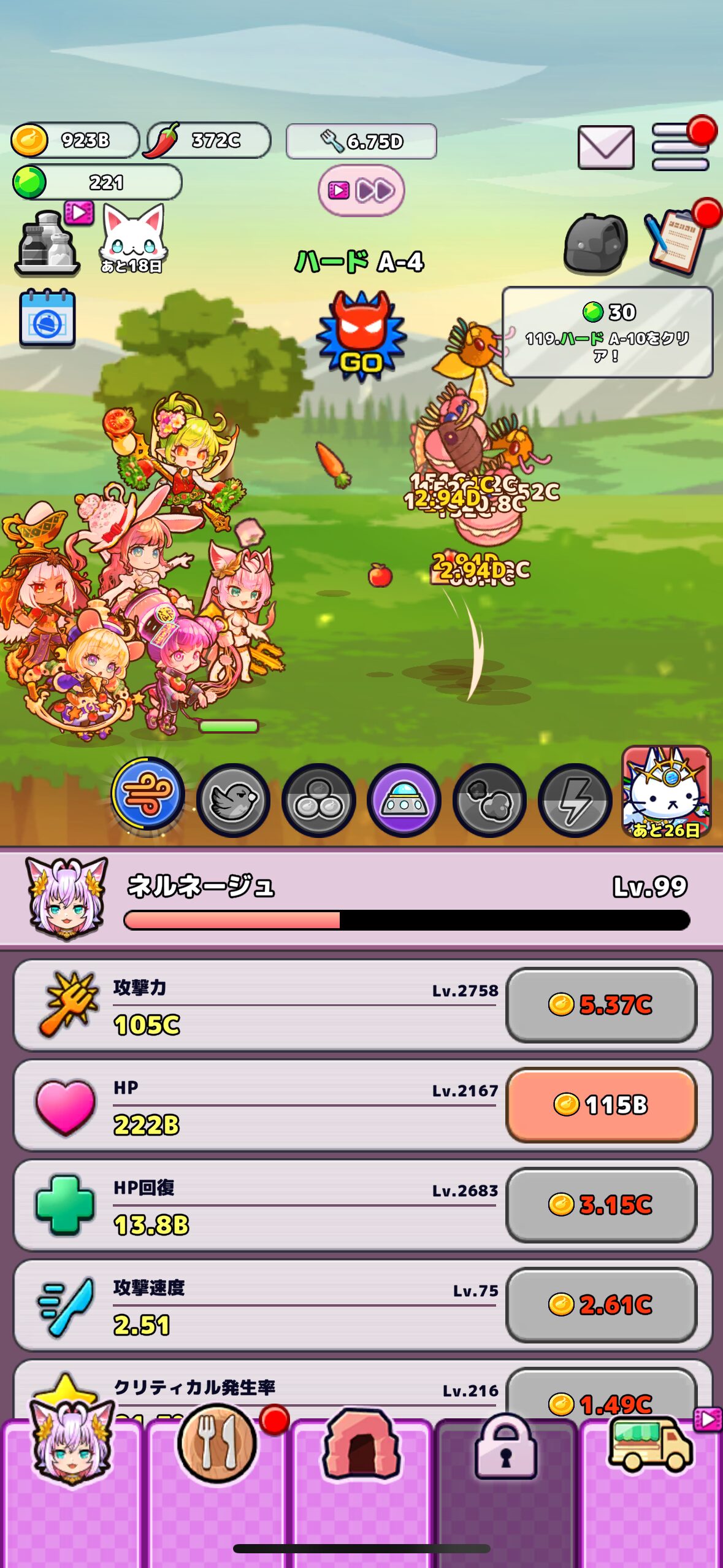Viewport: 723px width, 1568px height.
Task: Open the hamburger menu
Action: [x=679, y=147]
